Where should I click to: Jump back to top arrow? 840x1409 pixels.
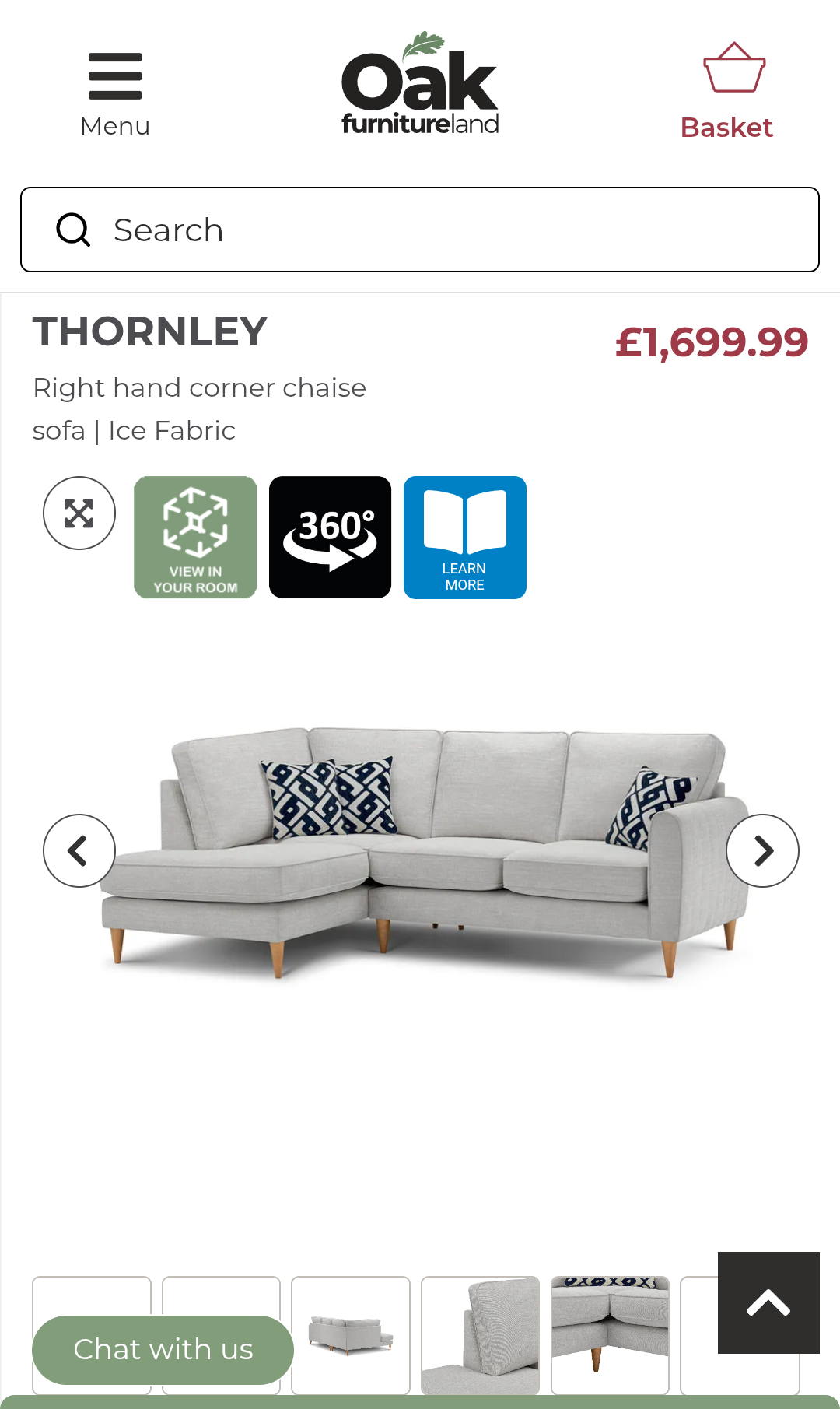(x=768, y=1302)
